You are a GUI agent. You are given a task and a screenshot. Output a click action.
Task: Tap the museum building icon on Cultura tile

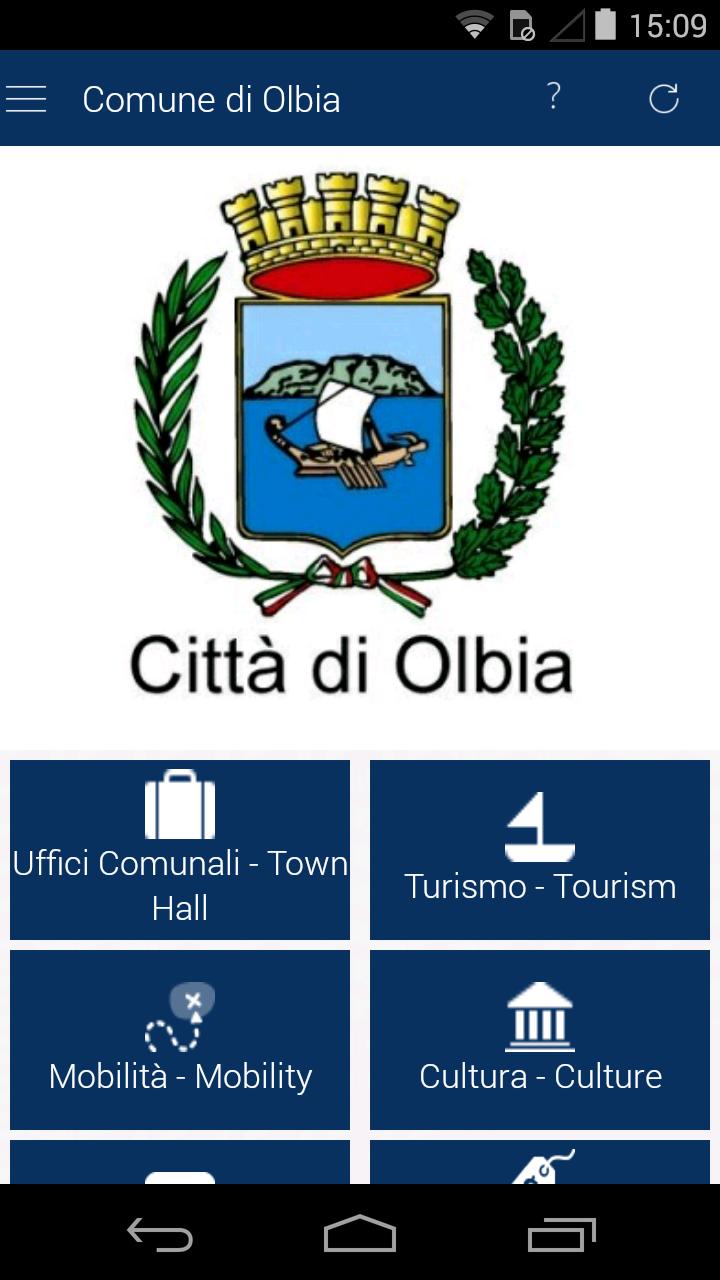tap(540, 1012)
